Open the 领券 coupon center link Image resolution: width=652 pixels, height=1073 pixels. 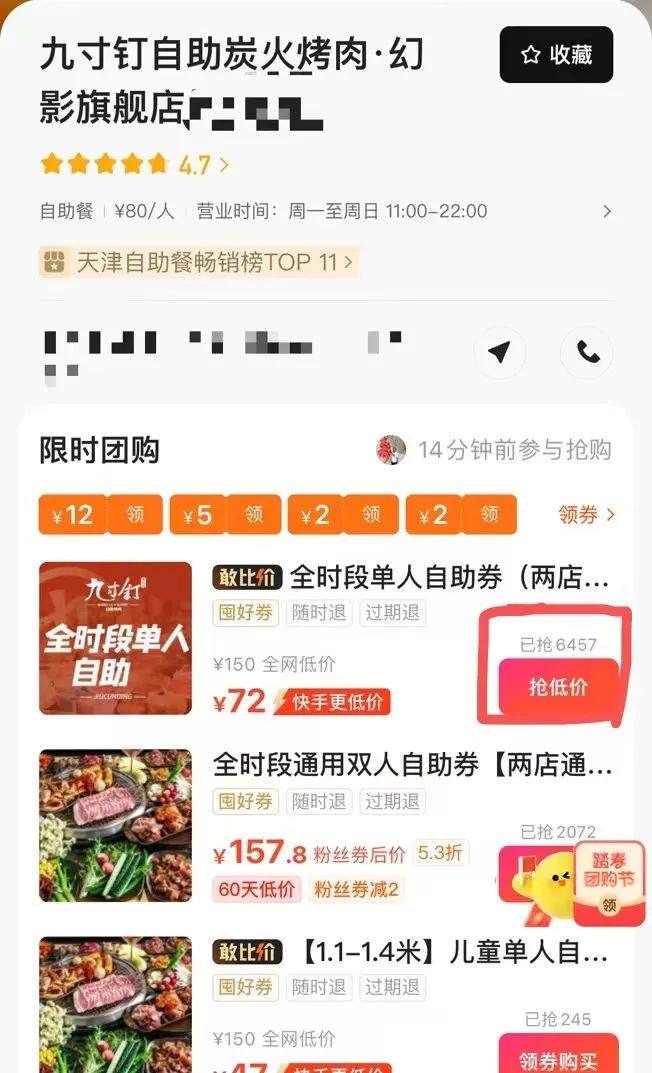(586, 515)
